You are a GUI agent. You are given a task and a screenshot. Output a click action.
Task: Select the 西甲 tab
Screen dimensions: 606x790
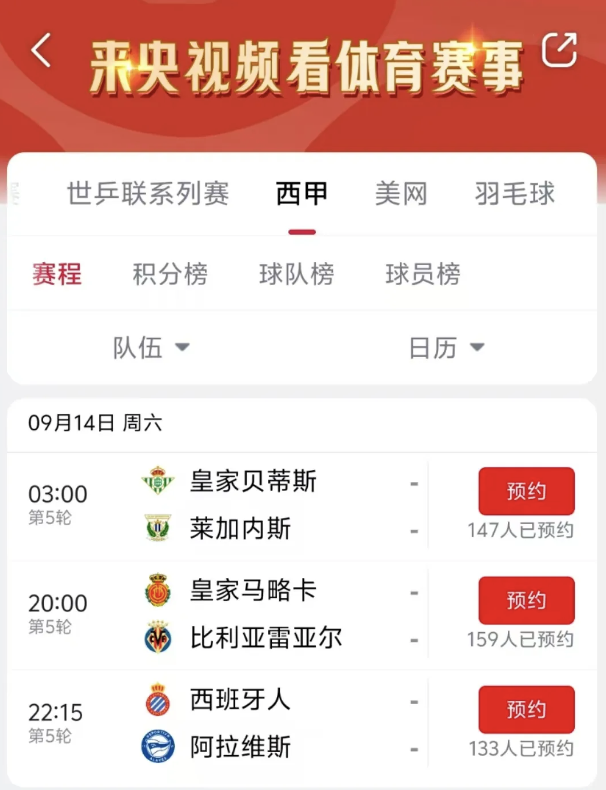pos(302,193)
